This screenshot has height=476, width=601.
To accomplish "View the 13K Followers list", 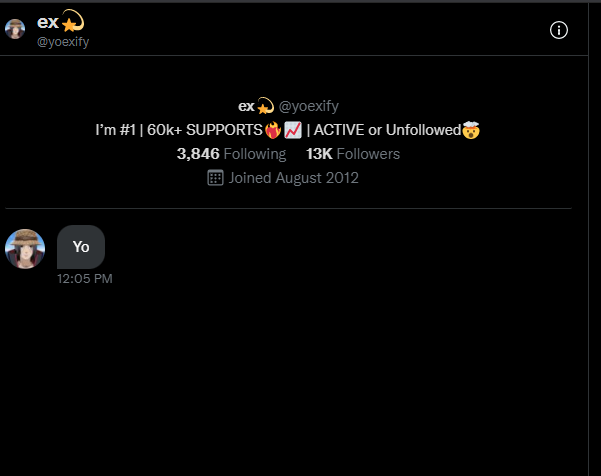I will point(353,154).
